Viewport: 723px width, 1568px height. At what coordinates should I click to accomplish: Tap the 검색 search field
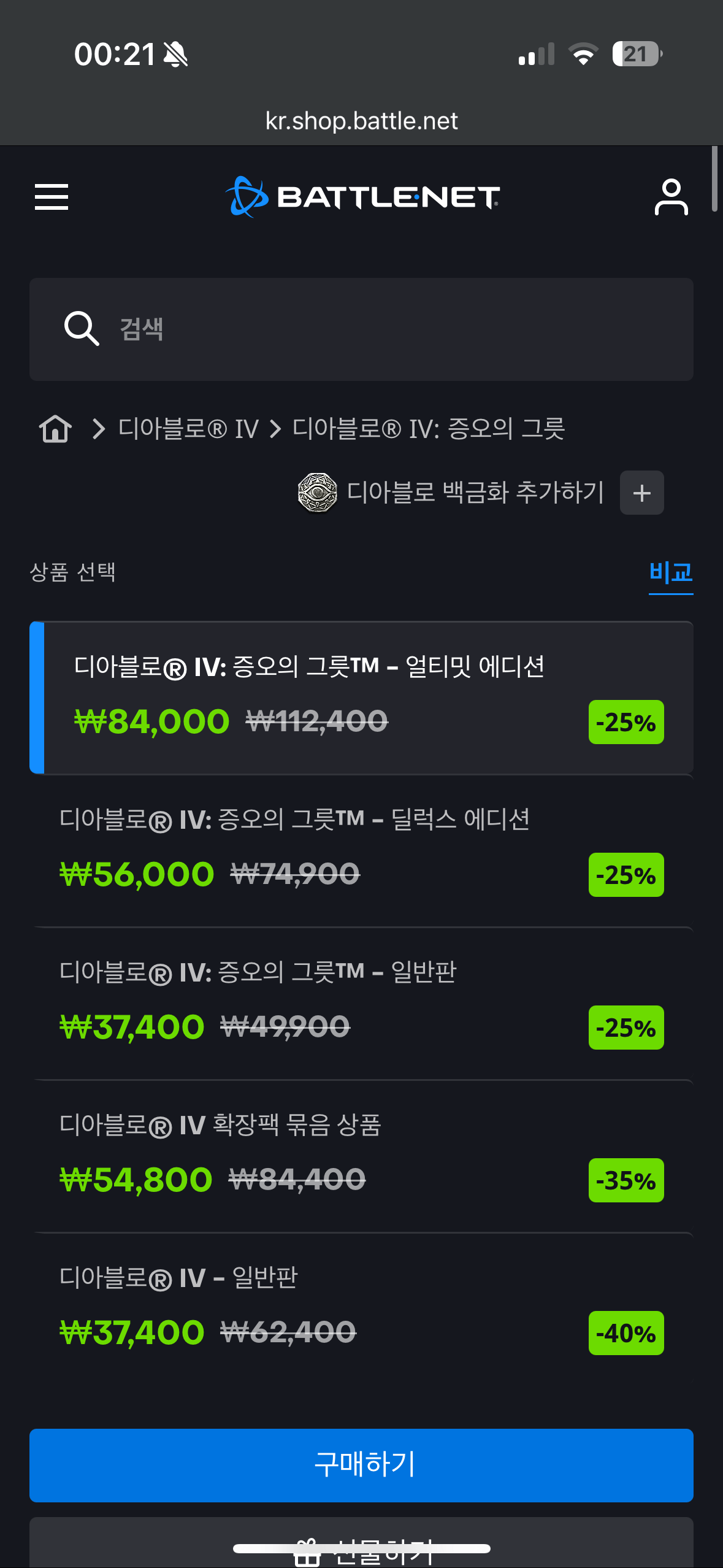point(361,329)
